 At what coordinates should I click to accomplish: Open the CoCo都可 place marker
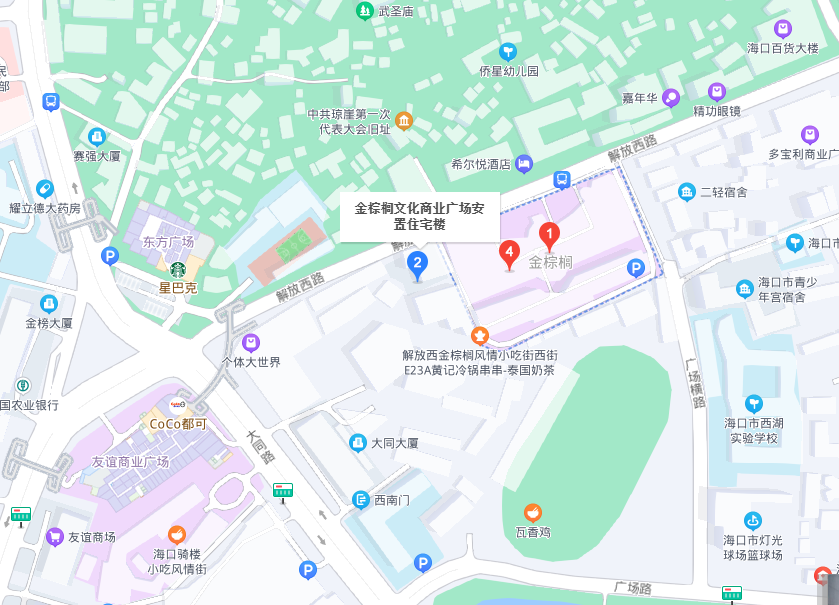178,405
